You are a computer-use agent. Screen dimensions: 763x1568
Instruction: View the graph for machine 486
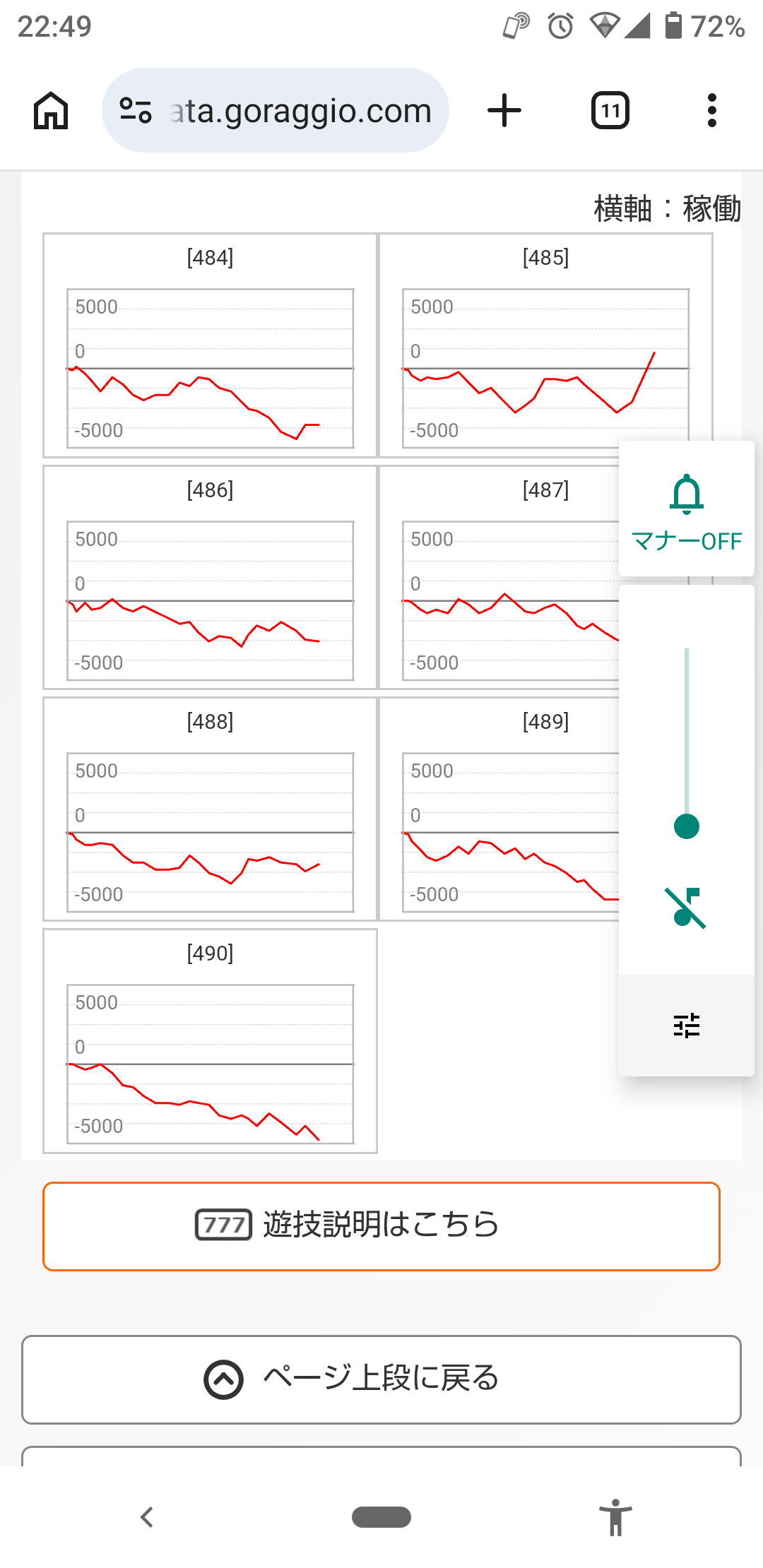pyautogui.click(x=210, y=578)
